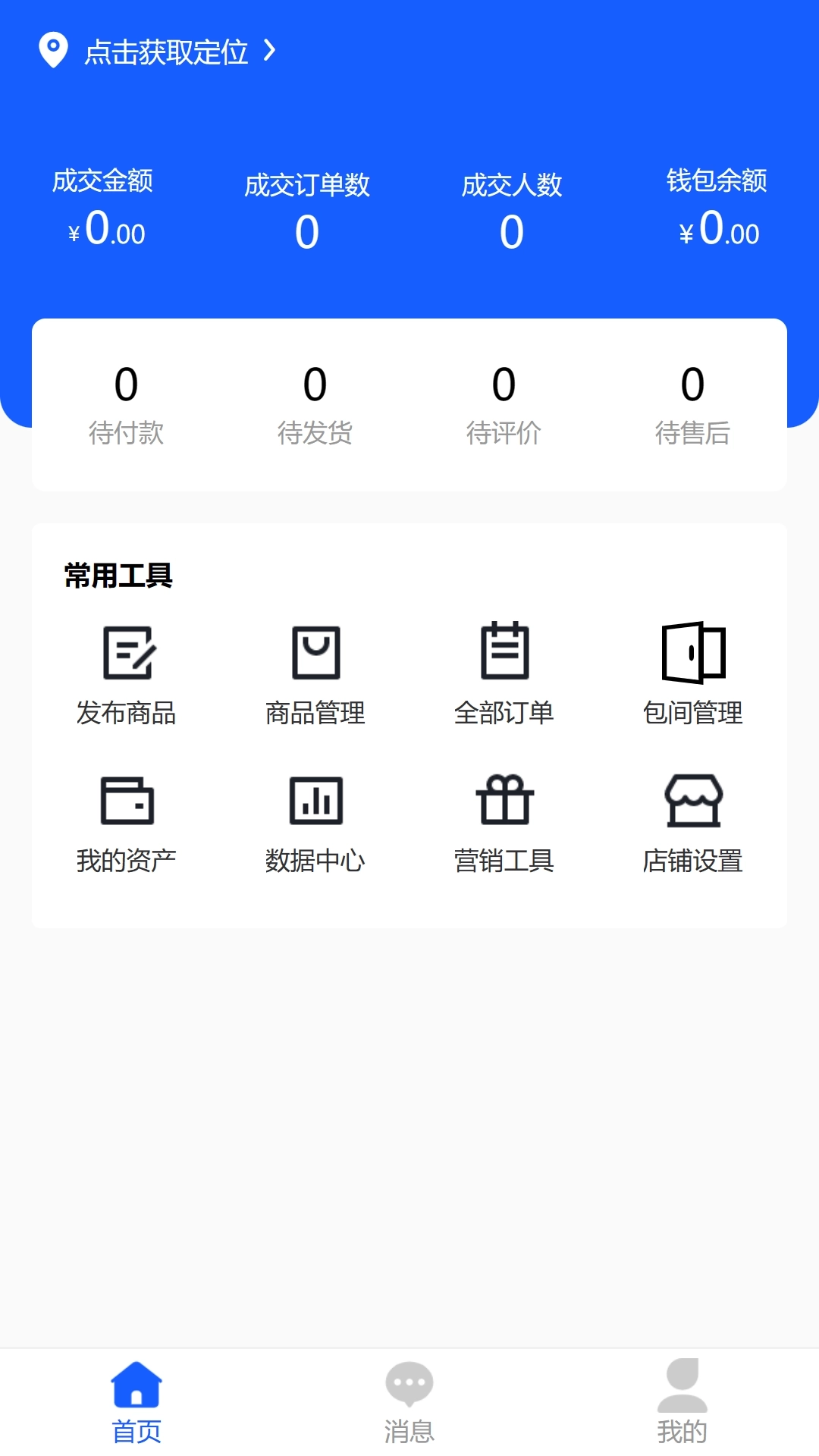View 待付款 pending payment orders
The height and width of the screenshot is (1456, 819).
click(127, 406)
